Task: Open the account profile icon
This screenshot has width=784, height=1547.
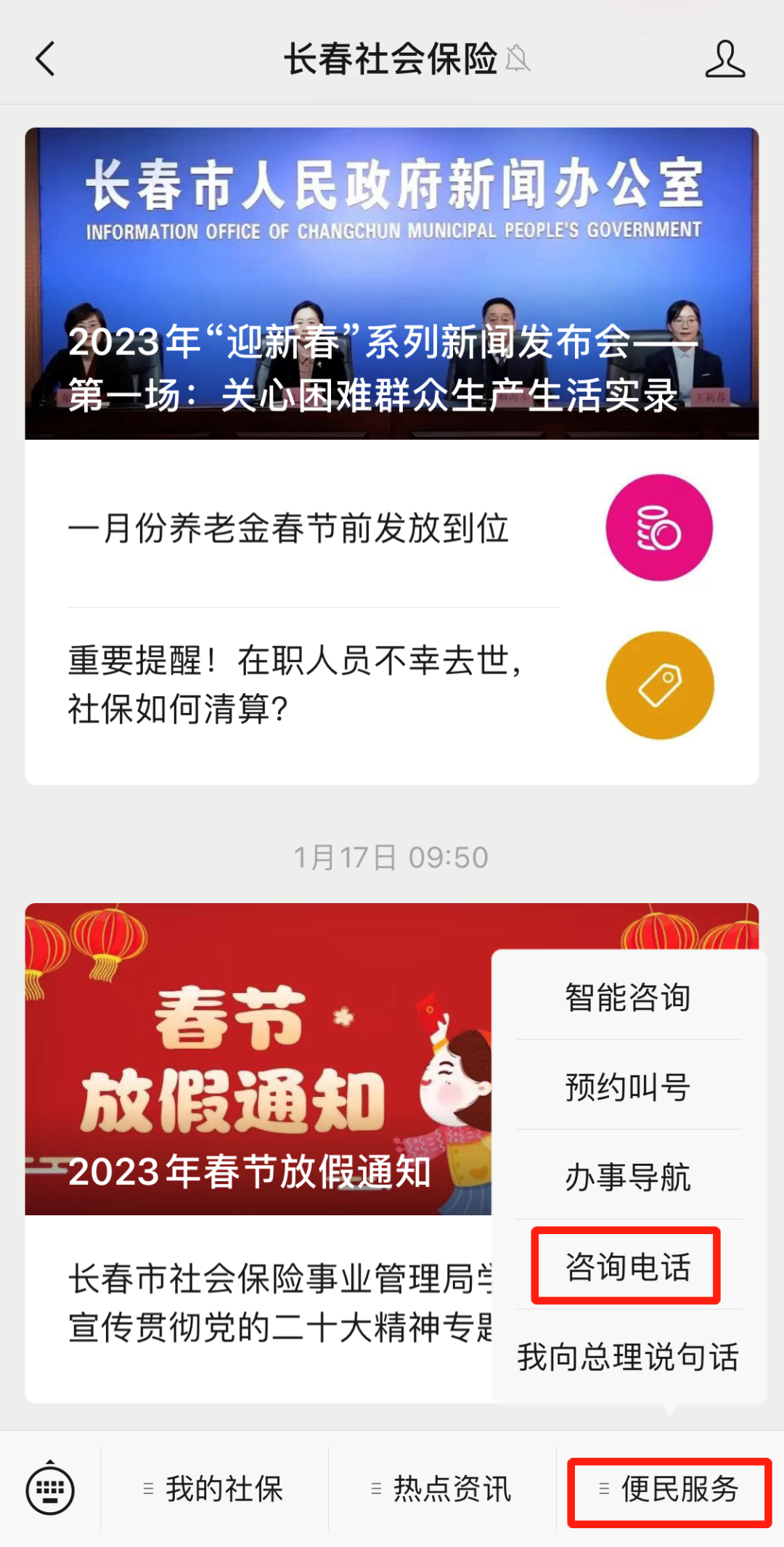Action: (724, 59)
